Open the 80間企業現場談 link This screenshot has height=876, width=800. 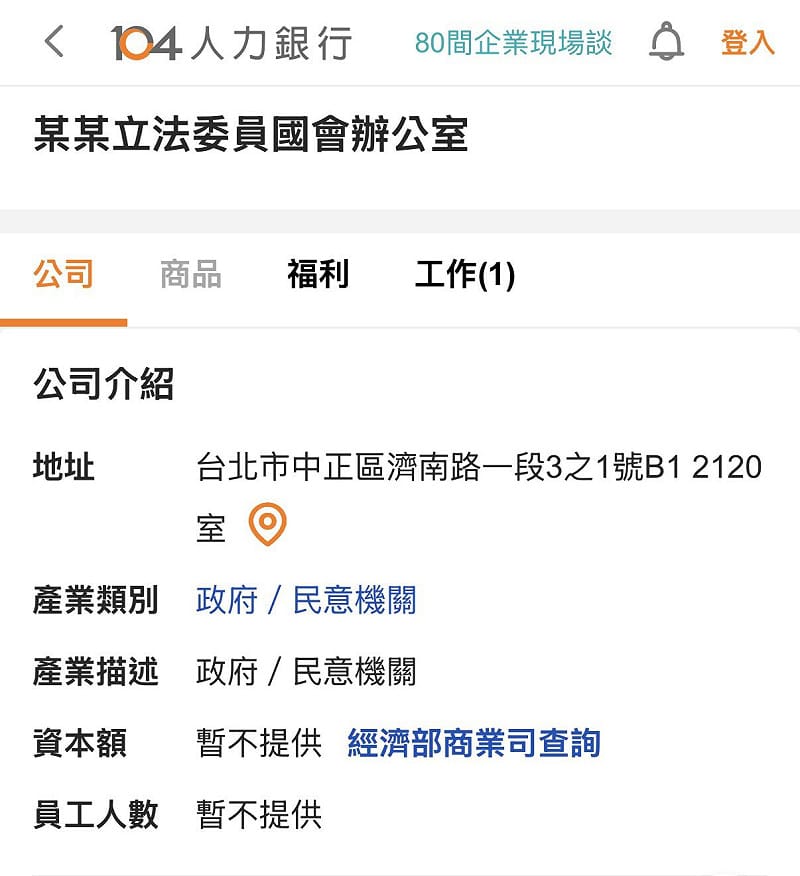[x=513, y=43]
